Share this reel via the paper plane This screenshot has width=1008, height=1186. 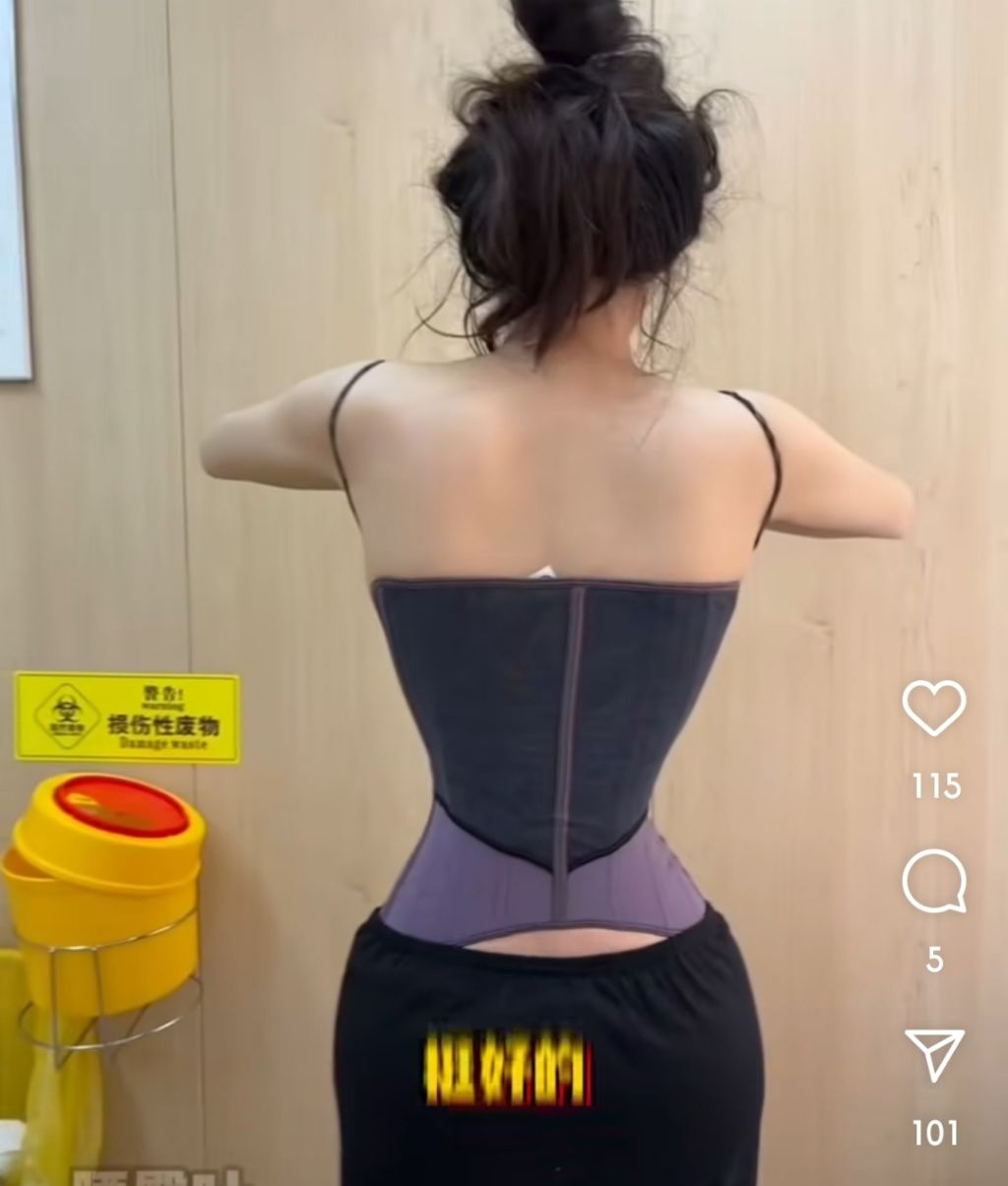(933, 1055)
